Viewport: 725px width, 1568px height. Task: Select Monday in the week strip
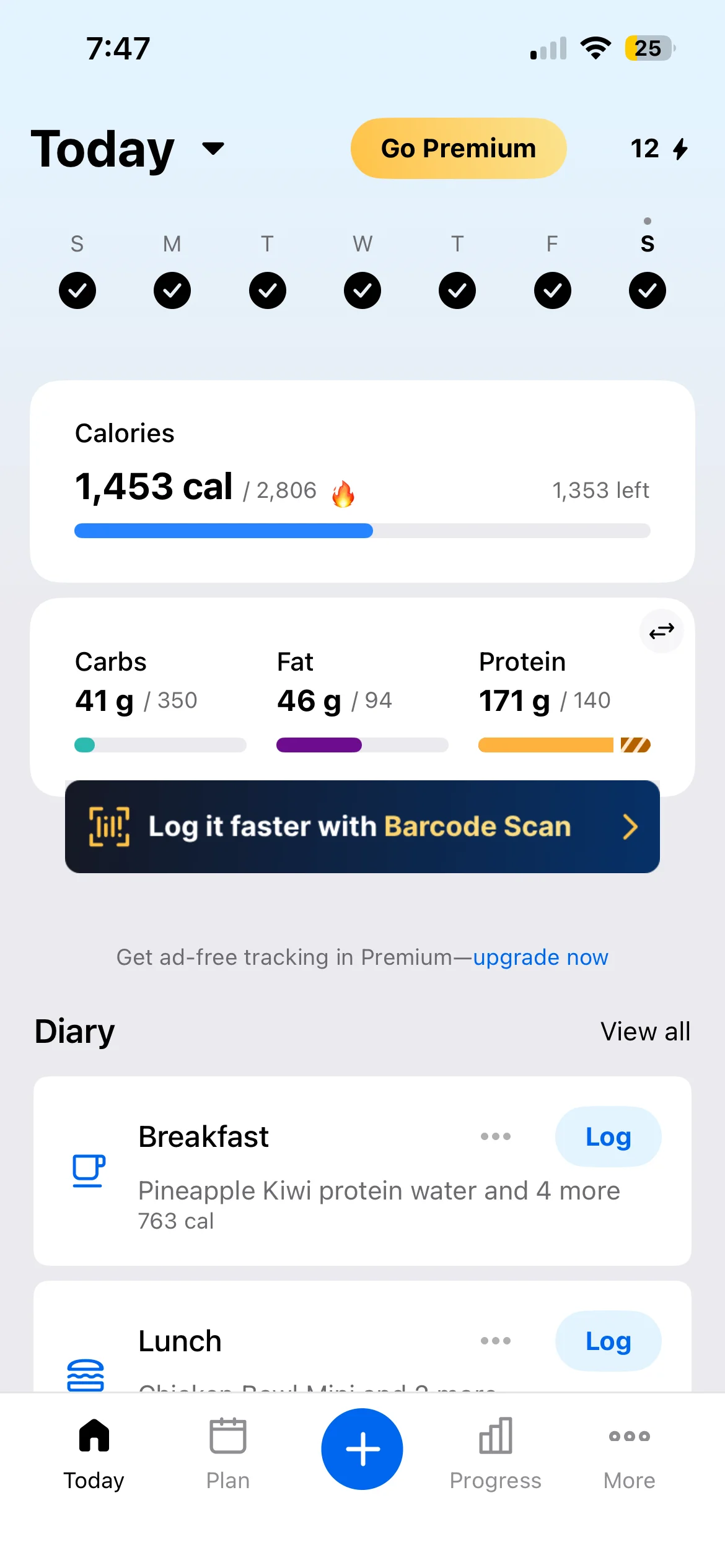[172, 290]
